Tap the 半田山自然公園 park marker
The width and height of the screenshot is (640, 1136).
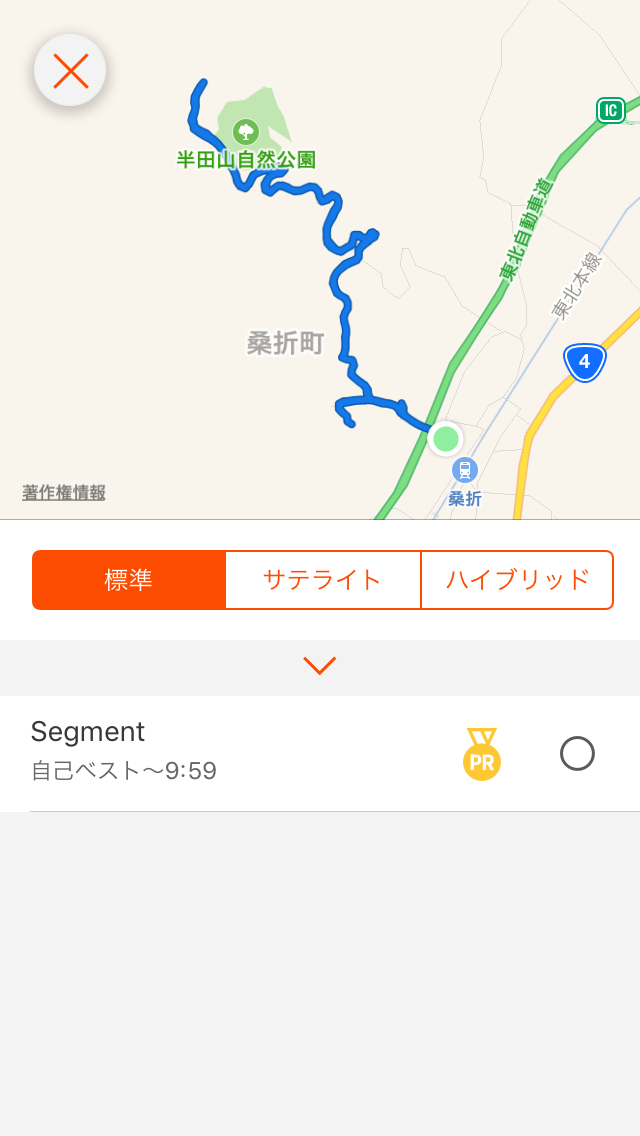coord(246,132)
